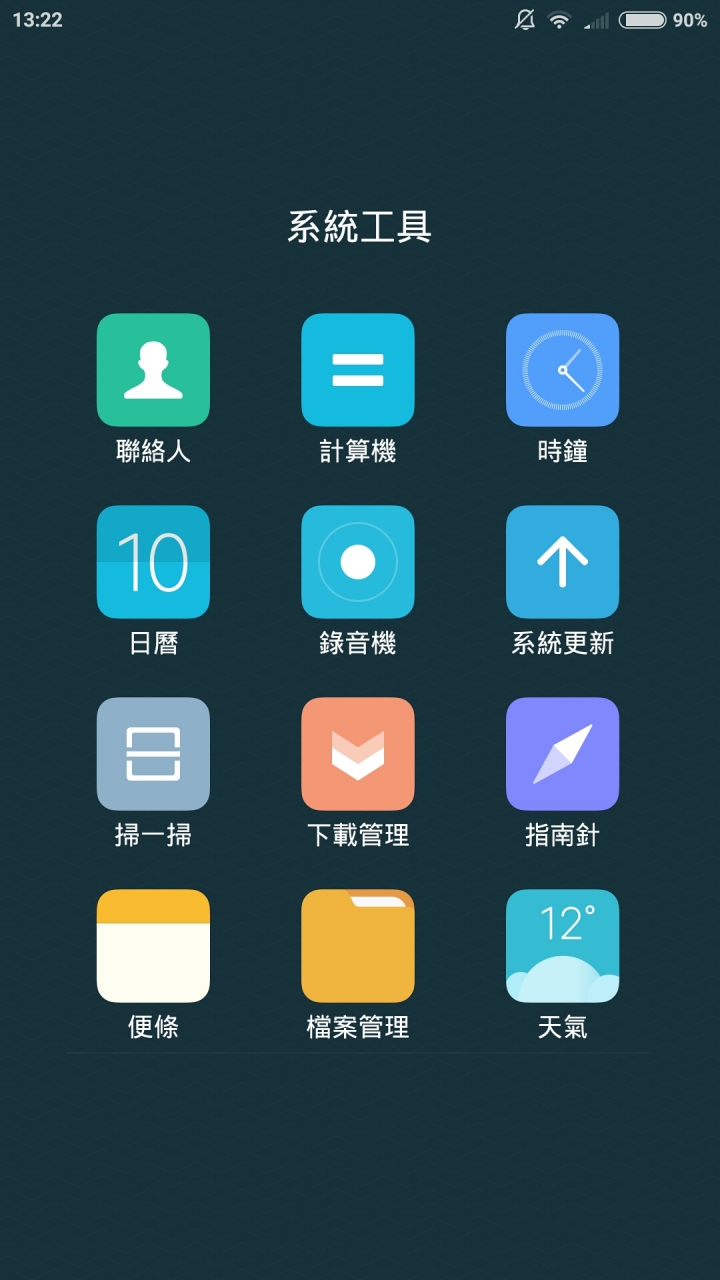Tap the 系統工具 folder name

click(x=360, y=227)
